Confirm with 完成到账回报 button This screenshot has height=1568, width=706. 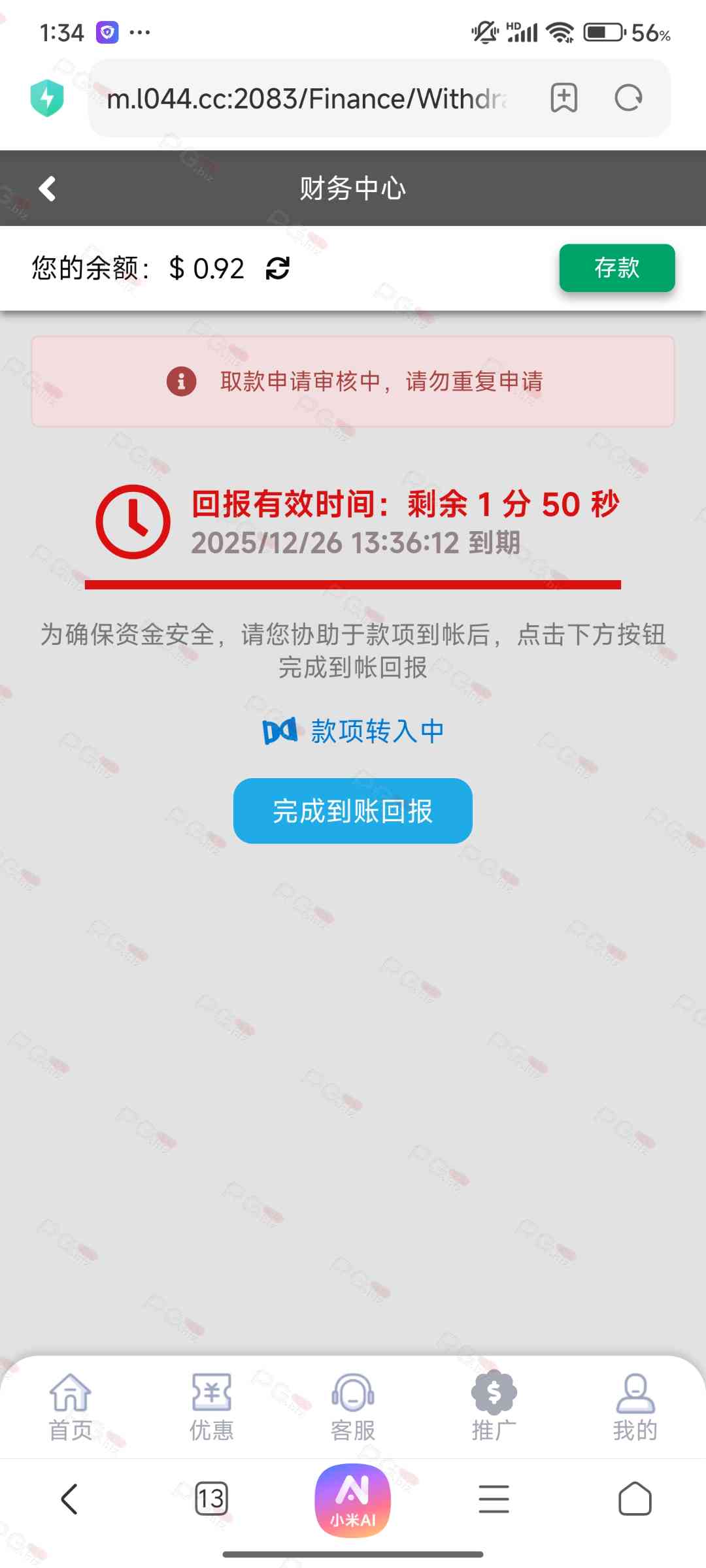point(352,811)
